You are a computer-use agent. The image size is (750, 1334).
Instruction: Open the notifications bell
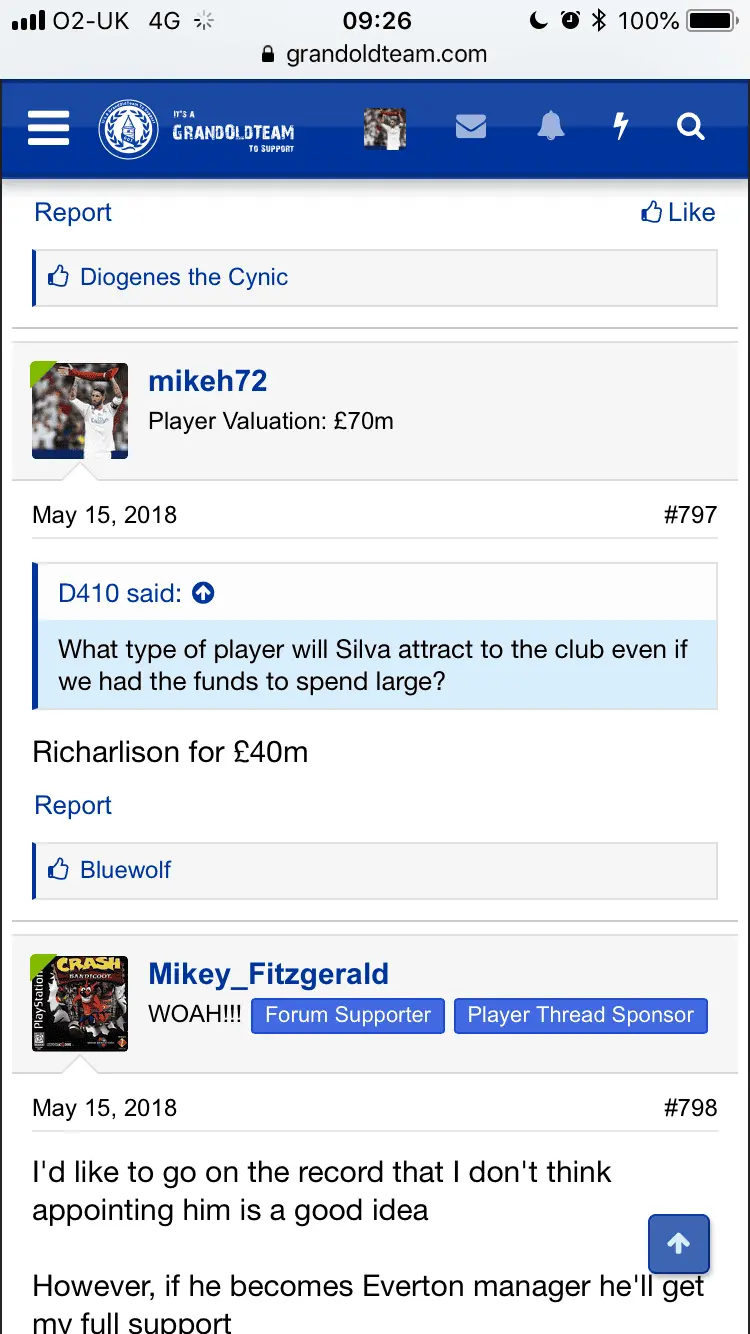click(x=550, y=127)
